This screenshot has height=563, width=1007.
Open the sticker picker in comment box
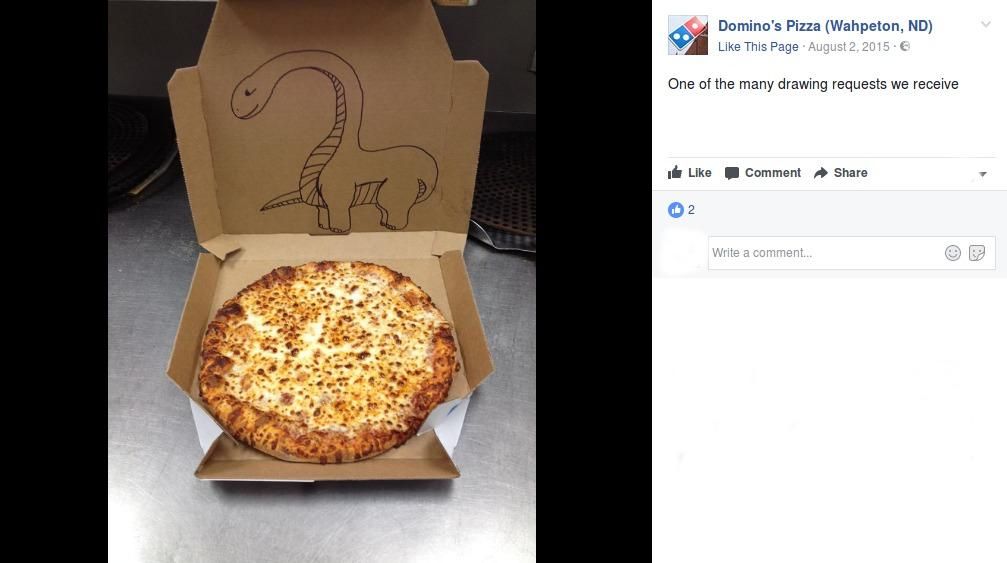click(977, 253)
